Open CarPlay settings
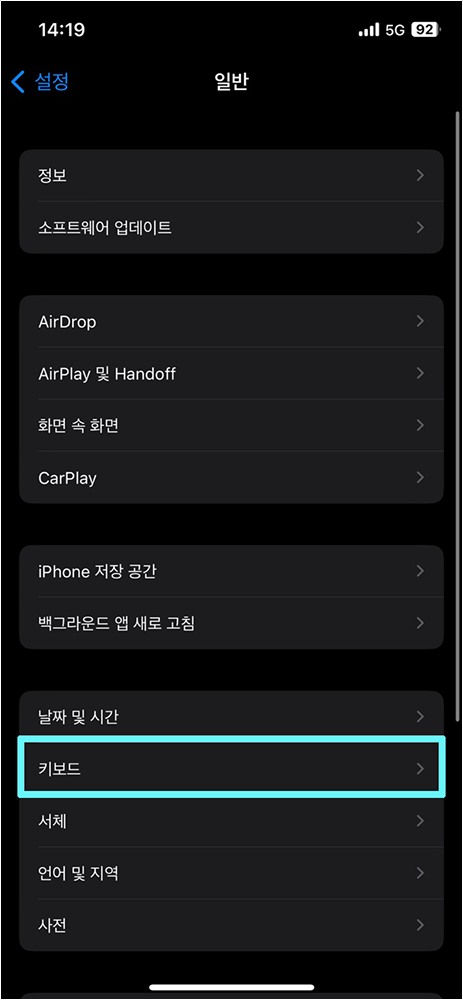The image size is (463, 1000). pyautogui.click(x=232, y=478)
